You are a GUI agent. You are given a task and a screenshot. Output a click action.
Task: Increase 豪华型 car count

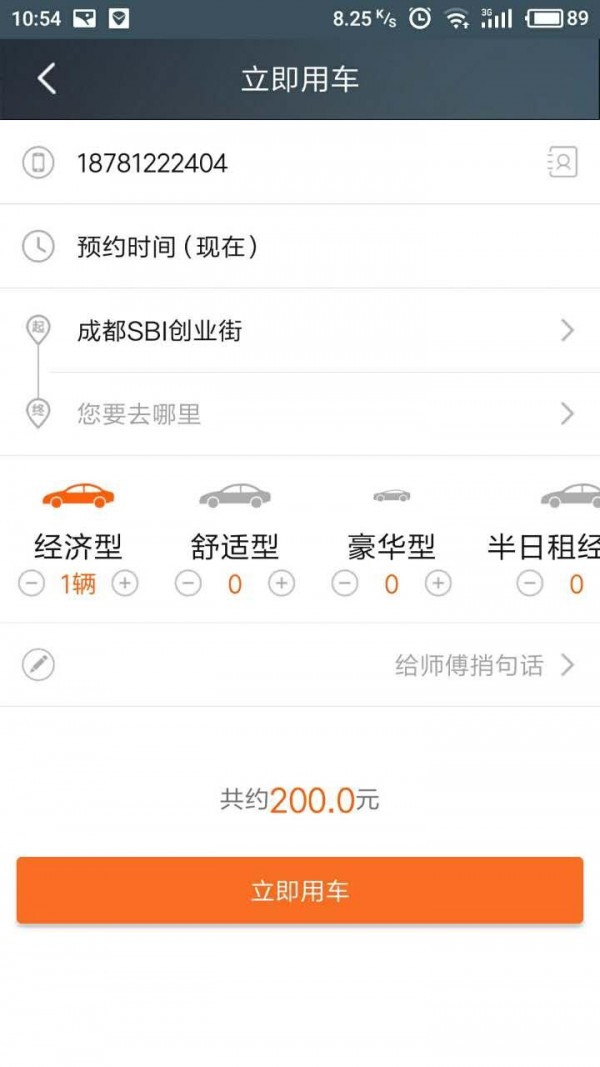tap(438, 584)
